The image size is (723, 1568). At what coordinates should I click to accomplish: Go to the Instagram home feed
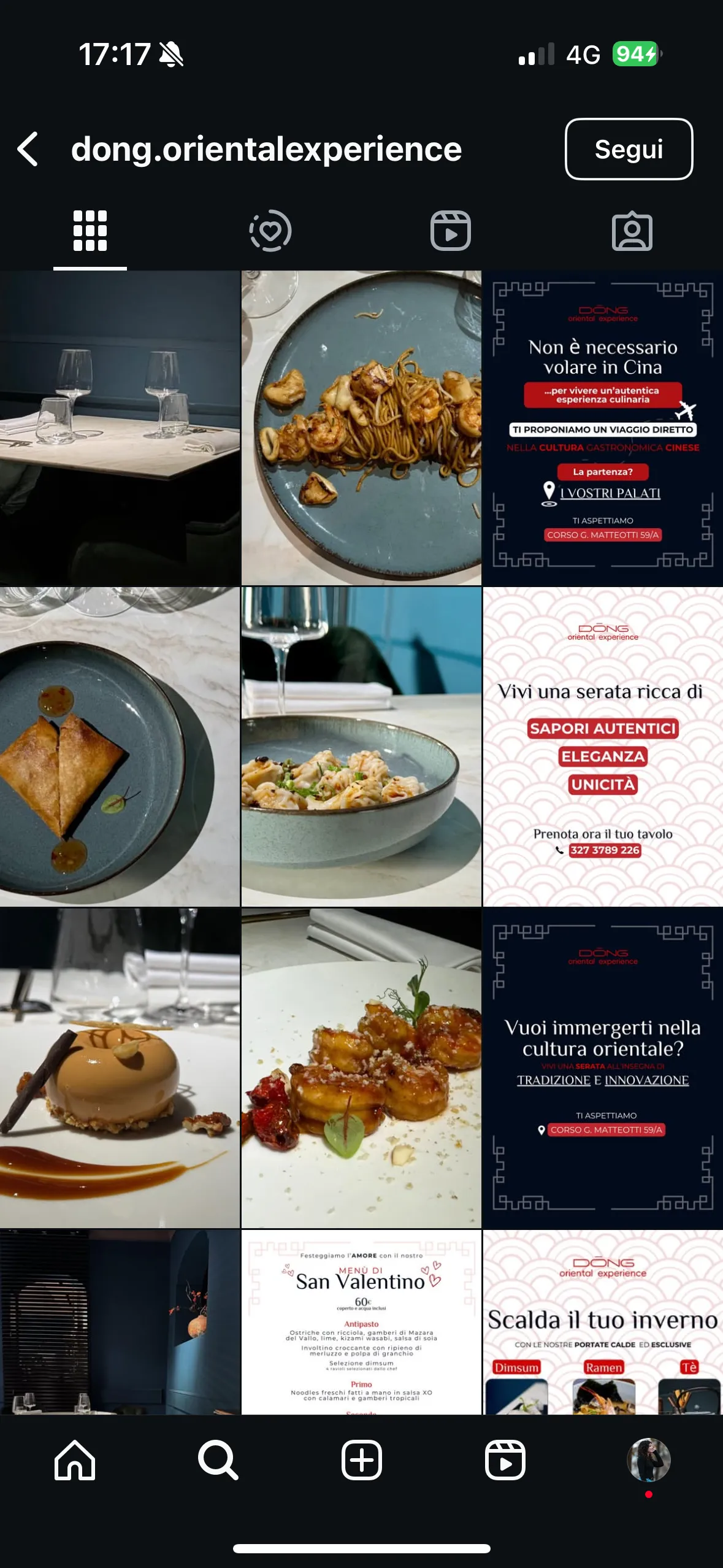tap(75, 1460)
